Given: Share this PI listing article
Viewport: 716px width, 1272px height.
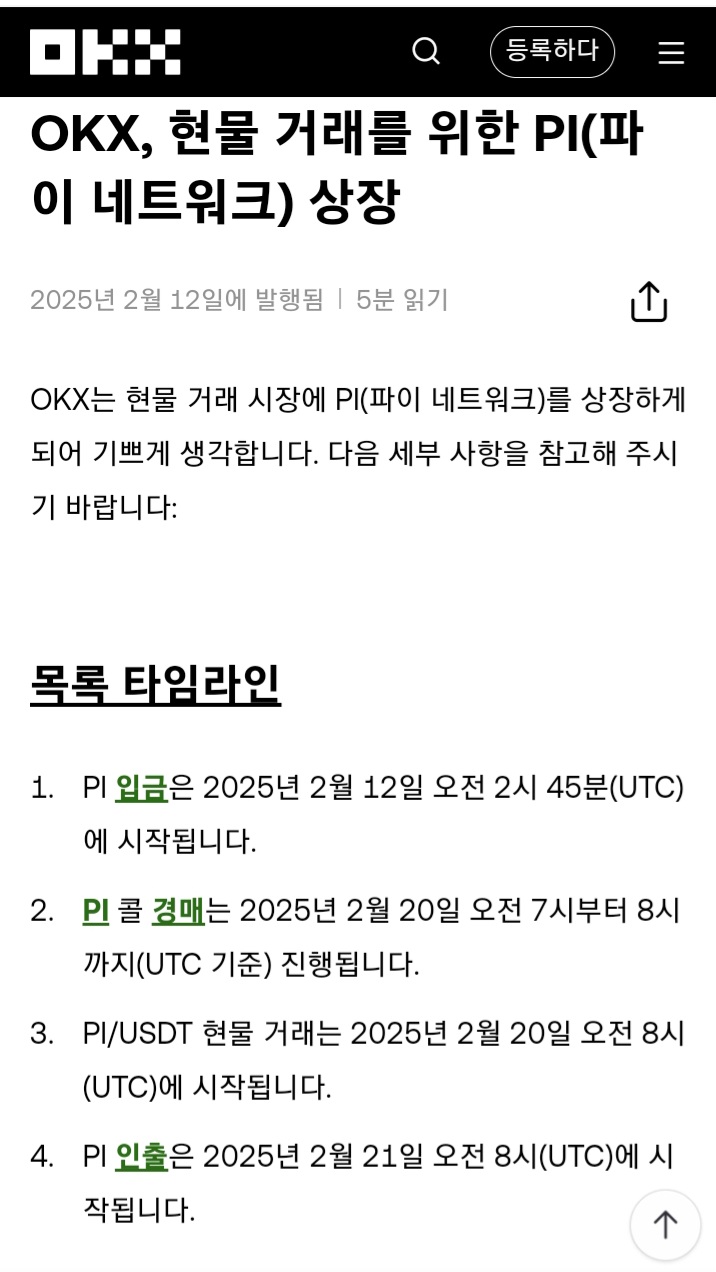Looking at the screenshot, I should 649,301.
